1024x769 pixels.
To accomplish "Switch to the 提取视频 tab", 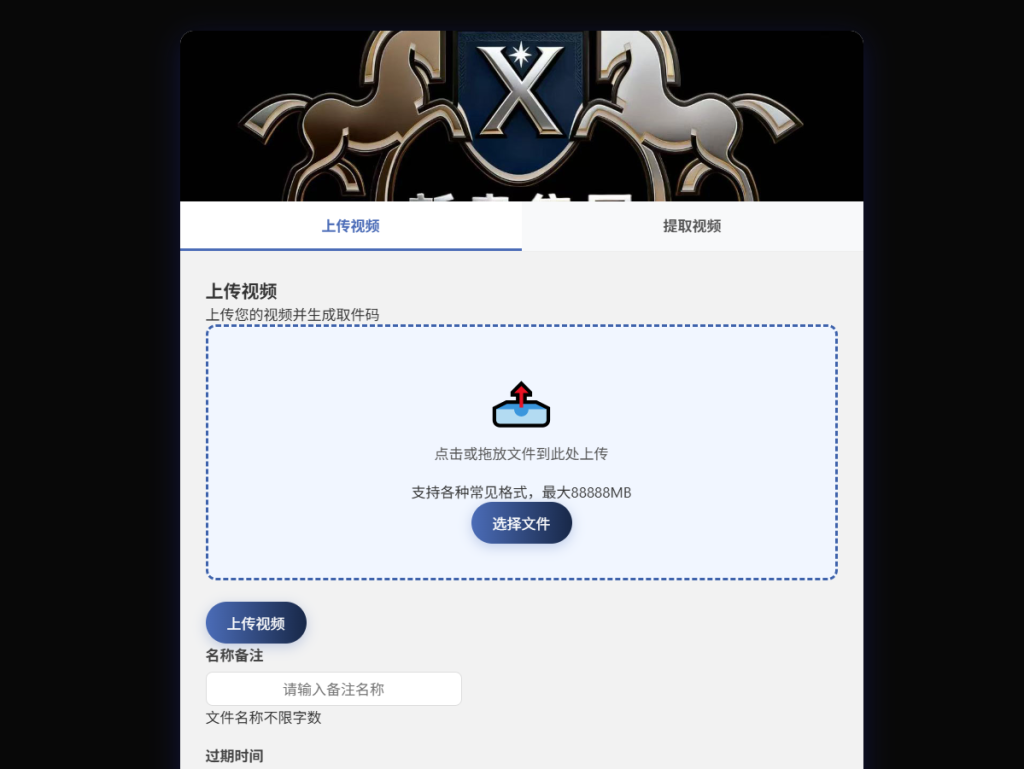I will tap(692, 226).
